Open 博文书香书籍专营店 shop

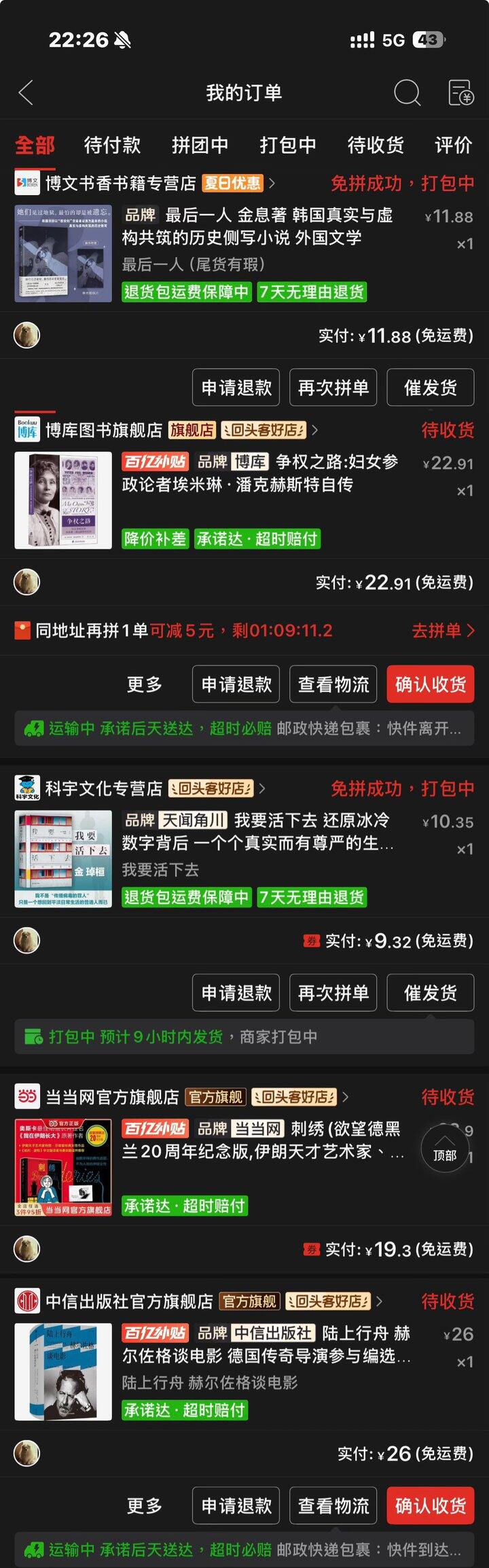(120, 184)
